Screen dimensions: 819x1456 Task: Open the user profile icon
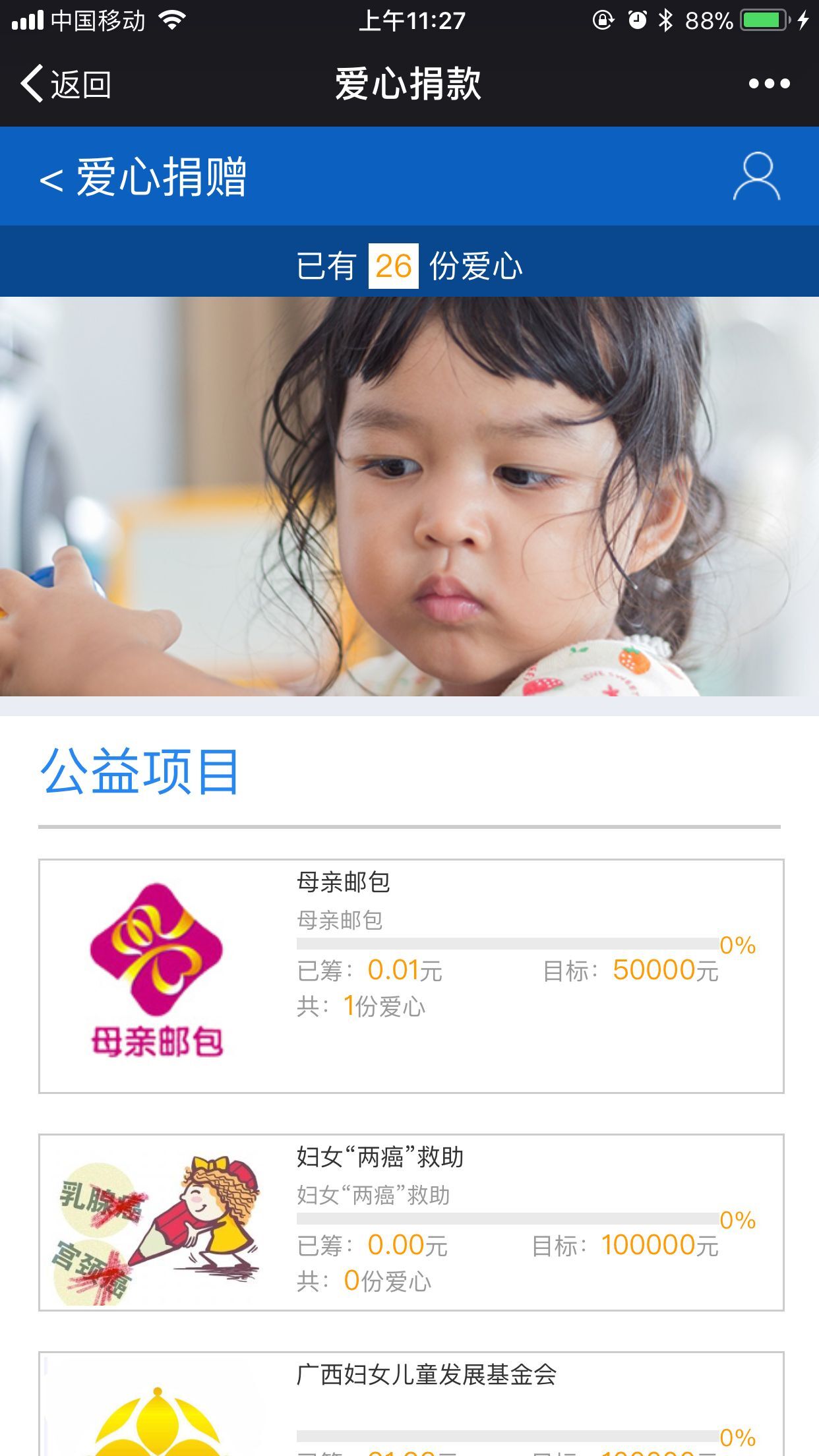point(756,177)
